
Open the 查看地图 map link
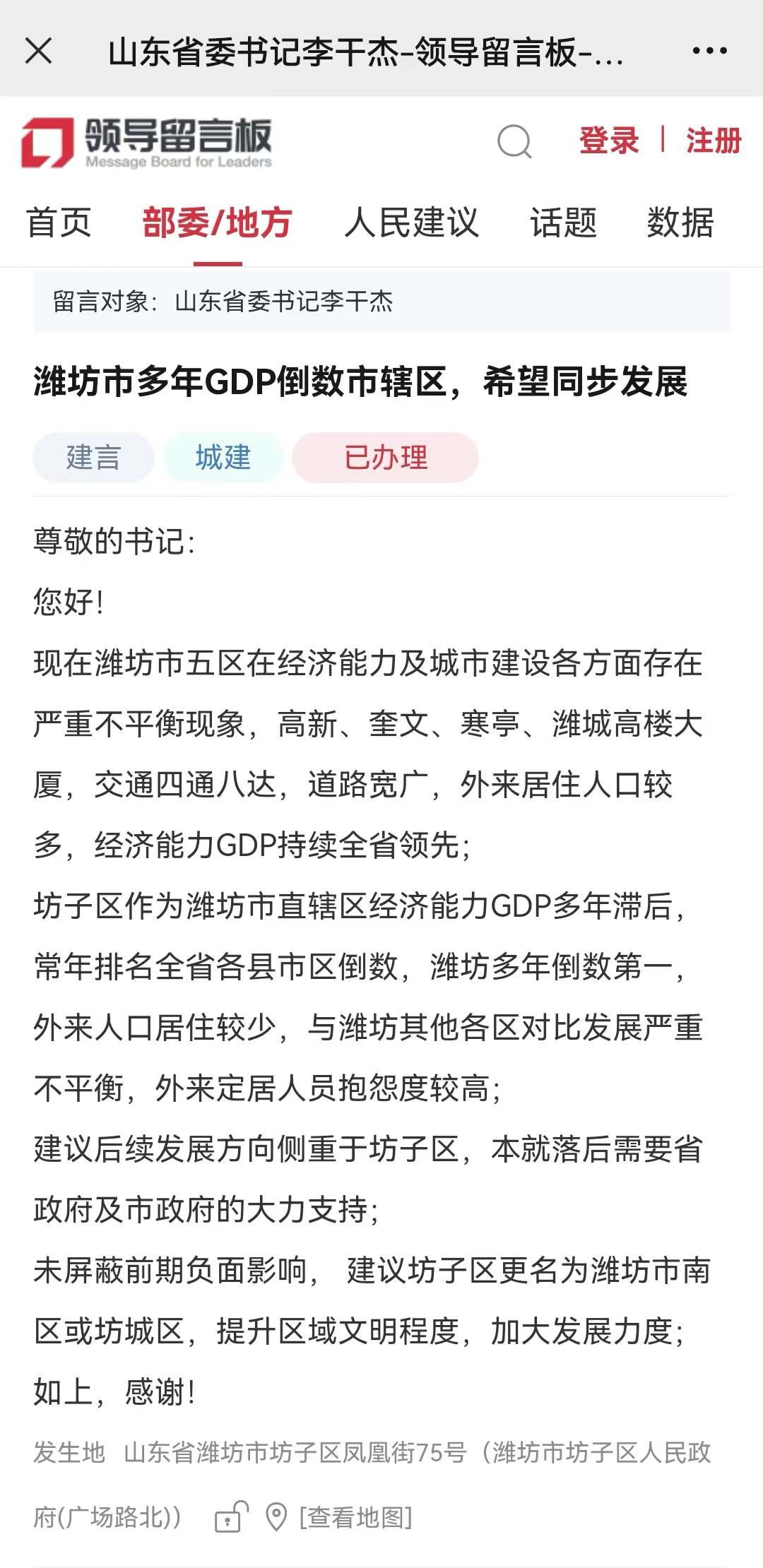[x=355, y=1516]
